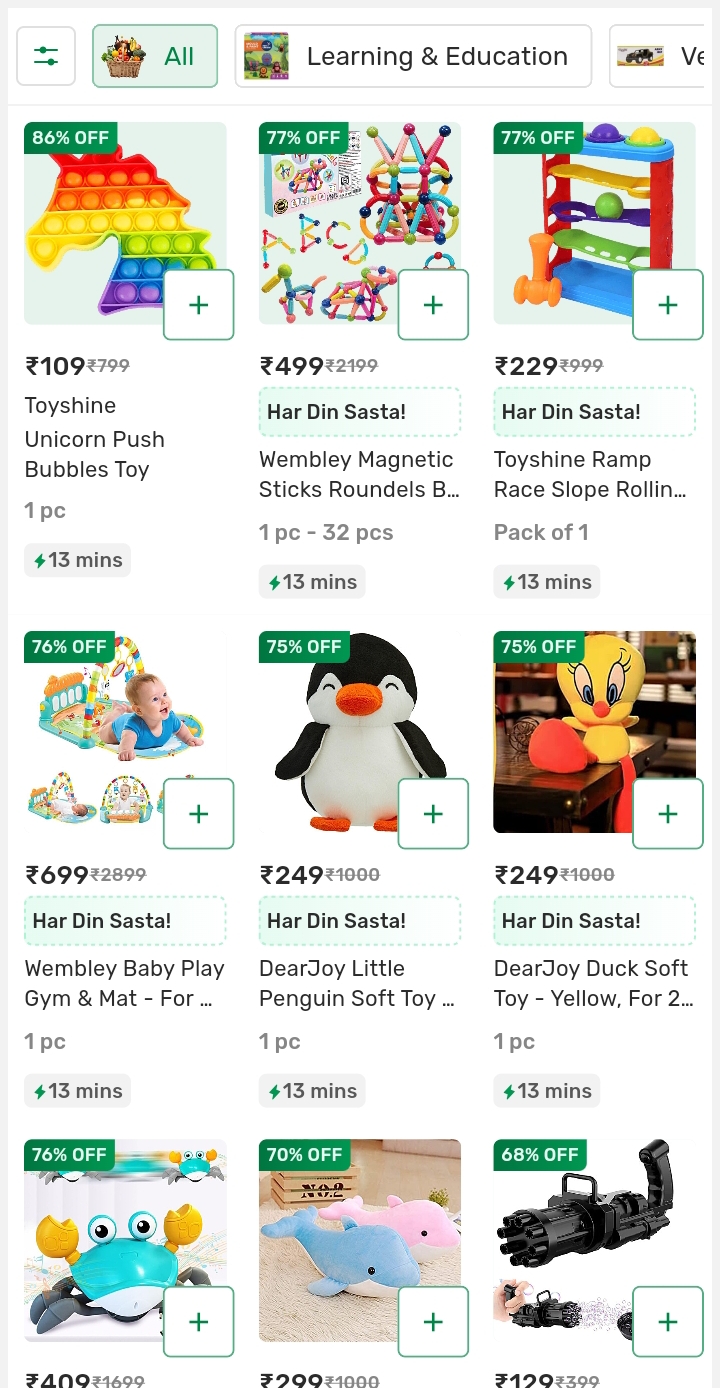
Task: View DearJoy Duck Soft Toy details
Action: pos(592,983)
